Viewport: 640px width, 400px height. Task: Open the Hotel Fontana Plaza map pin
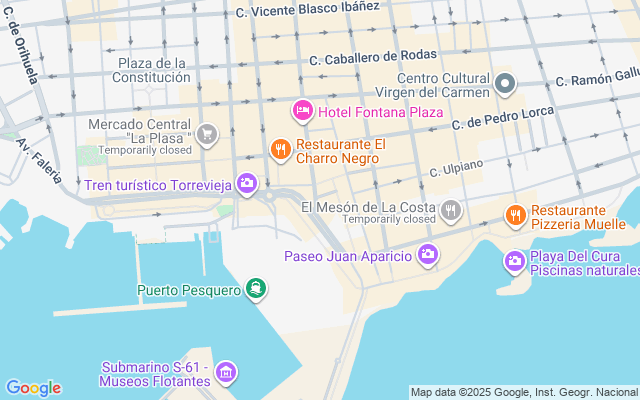[303, 111]
